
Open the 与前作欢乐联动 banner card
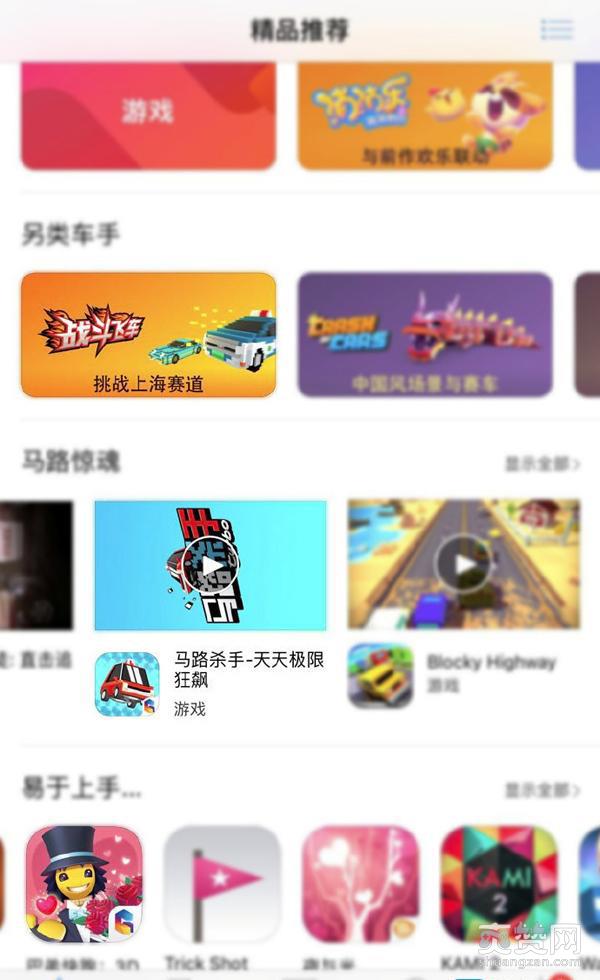click(x=425, y=114)
